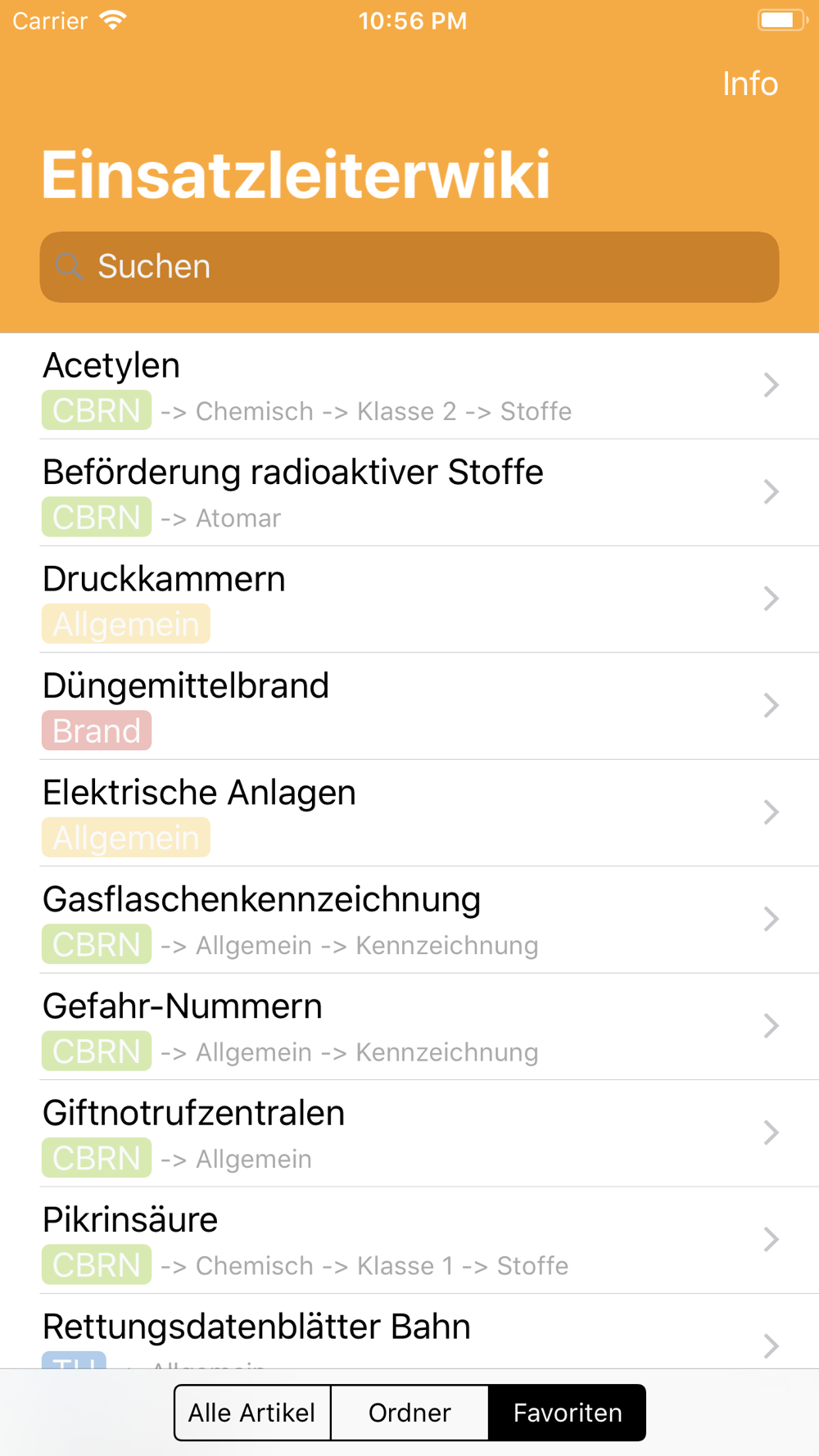Switch to the Ordner segment
819x1456 pixels.
pyautogui.click(x=409, y=1413)
